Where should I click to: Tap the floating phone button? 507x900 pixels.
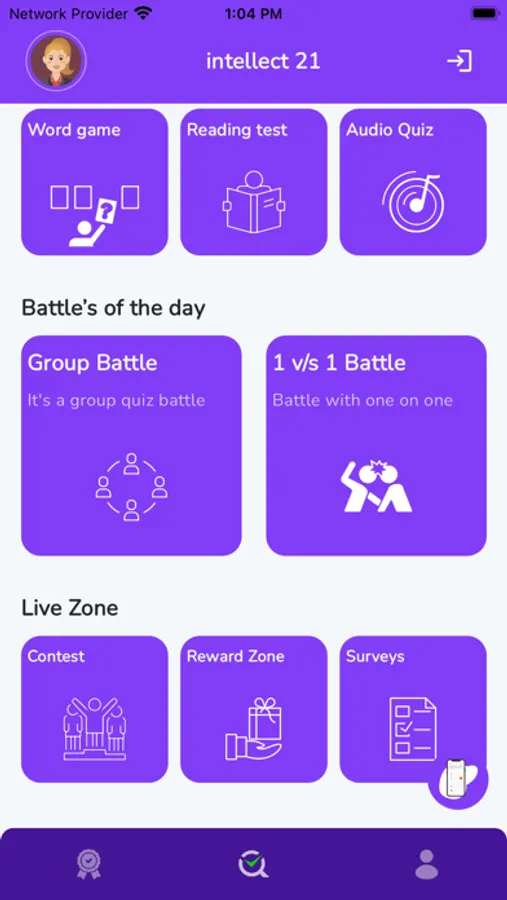click(x=458, y=779)
